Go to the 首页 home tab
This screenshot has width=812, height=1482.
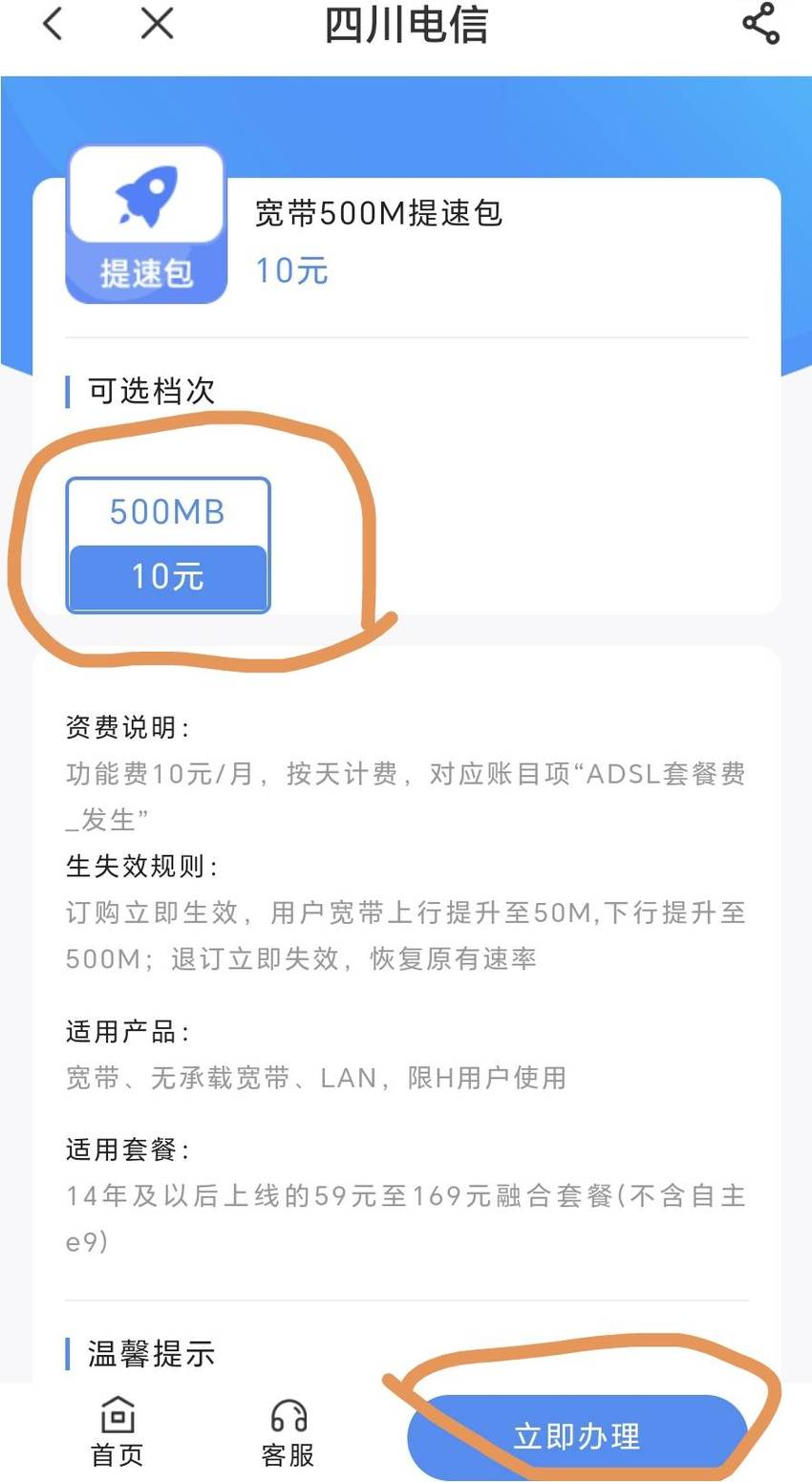click(117, 1431)
